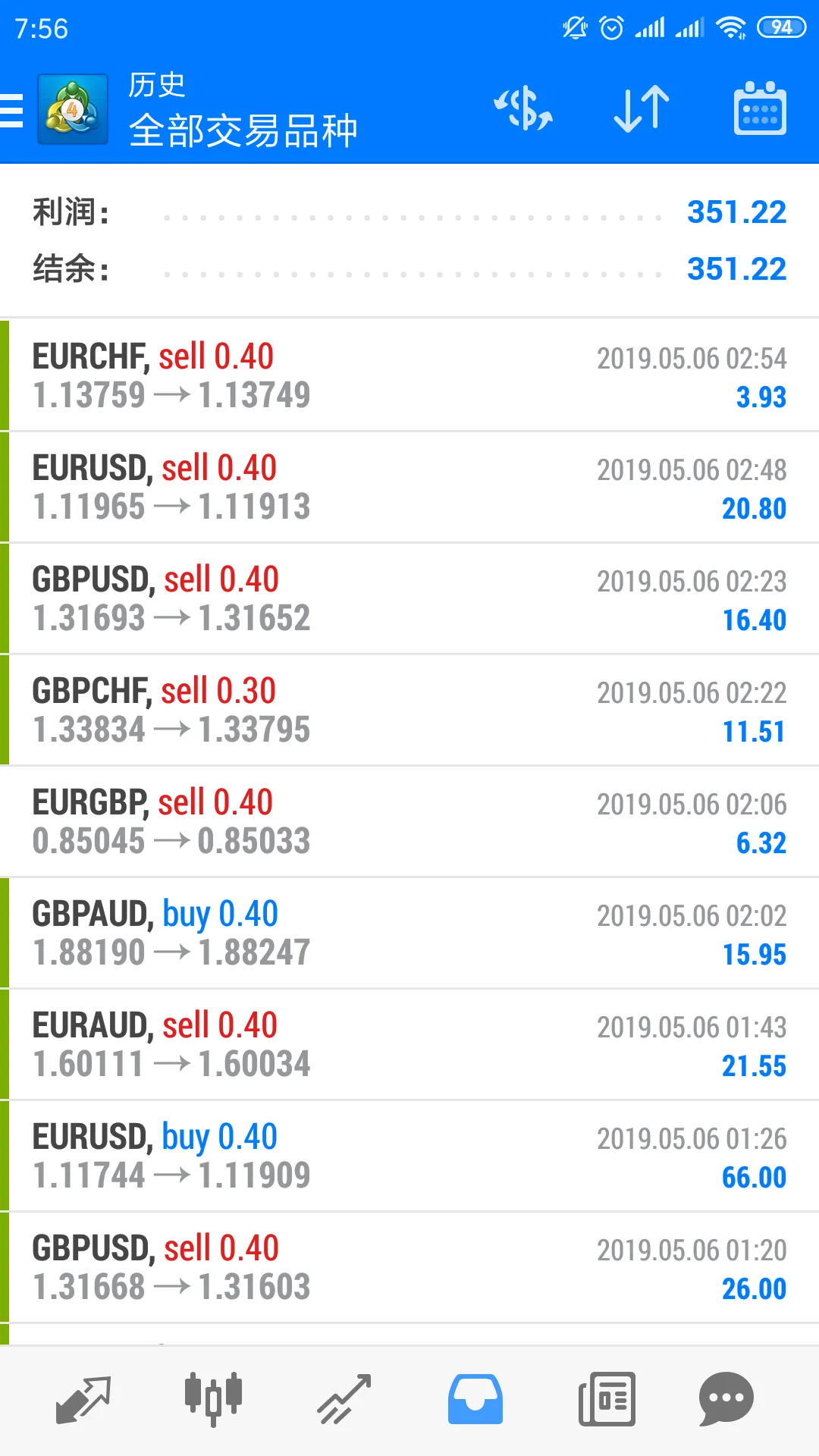The width and height of the screenshot is (819, 1456).
Task: View EURAUD sell trade details
Action: 409,1044
